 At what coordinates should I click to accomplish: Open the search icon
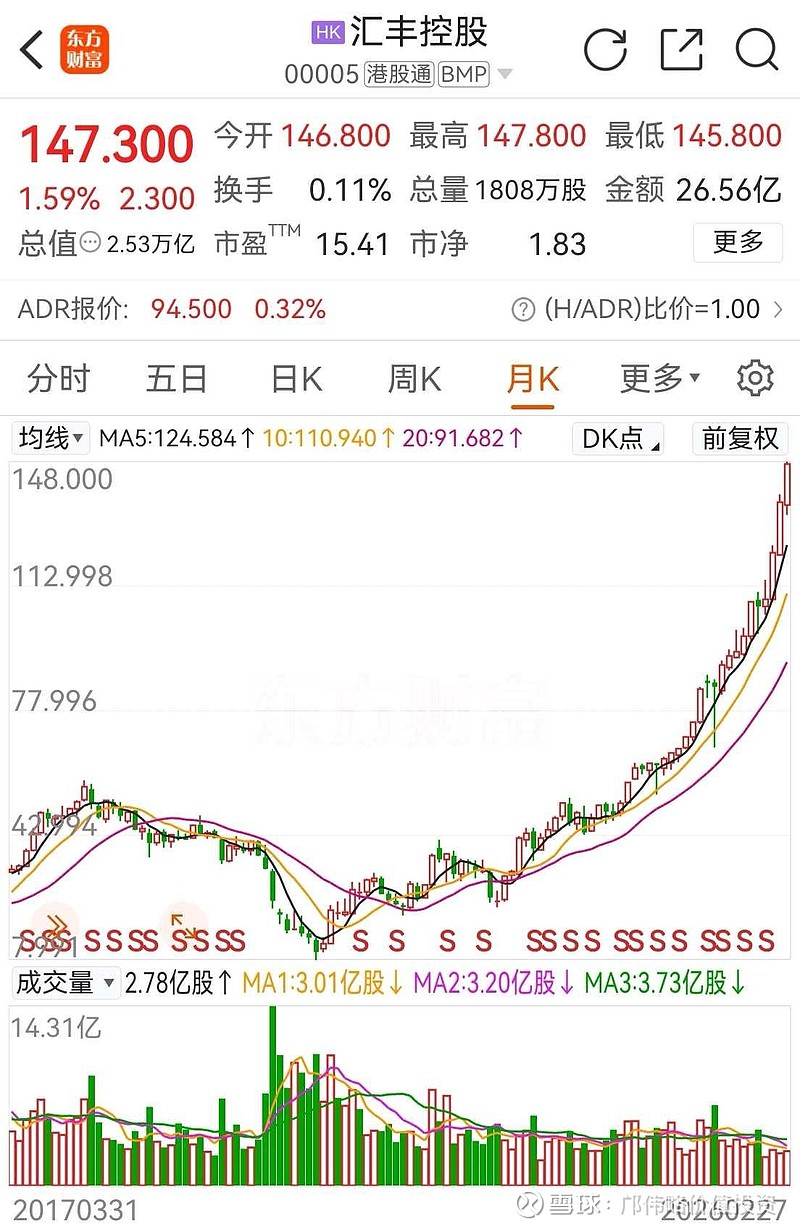click(756, 47)
